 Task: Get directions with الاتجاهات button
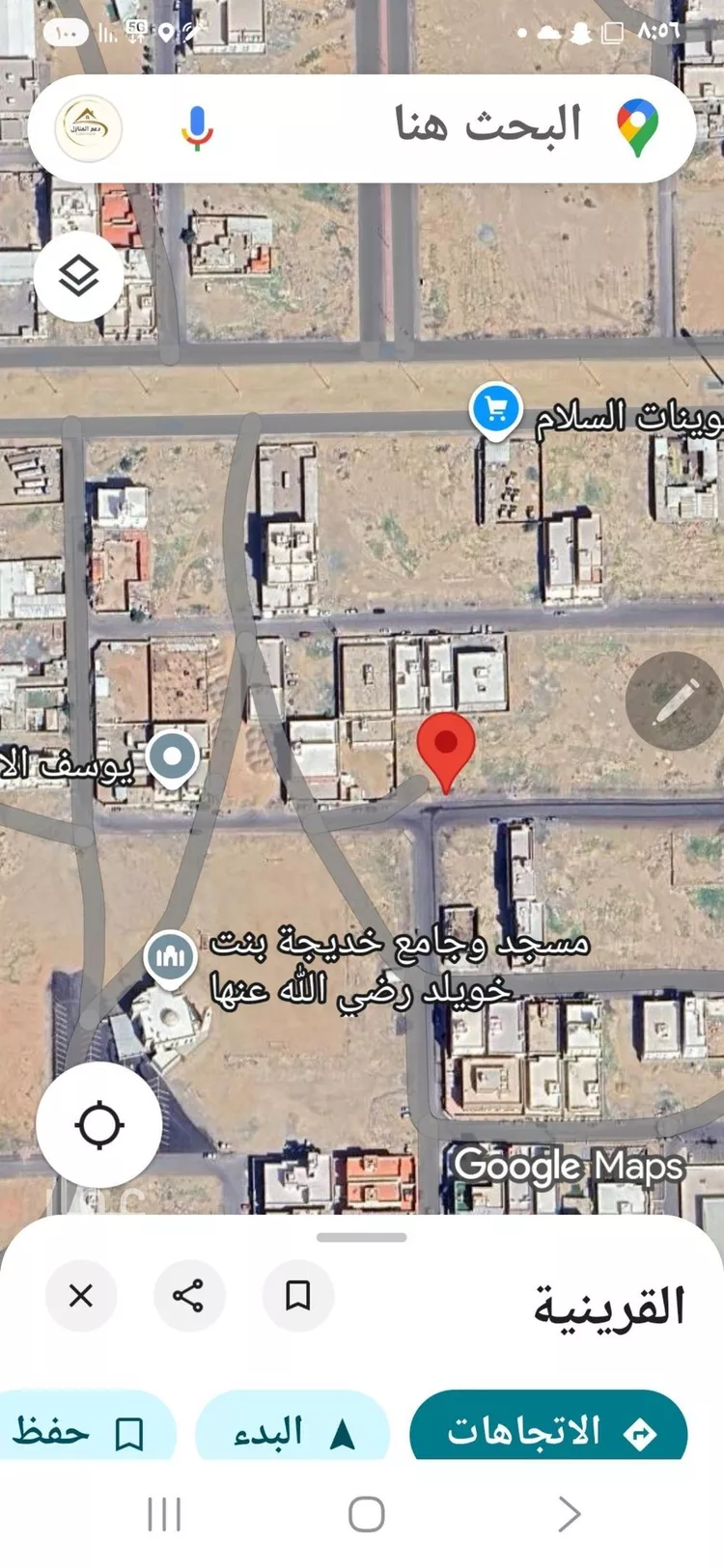(x=548, y=1430)
